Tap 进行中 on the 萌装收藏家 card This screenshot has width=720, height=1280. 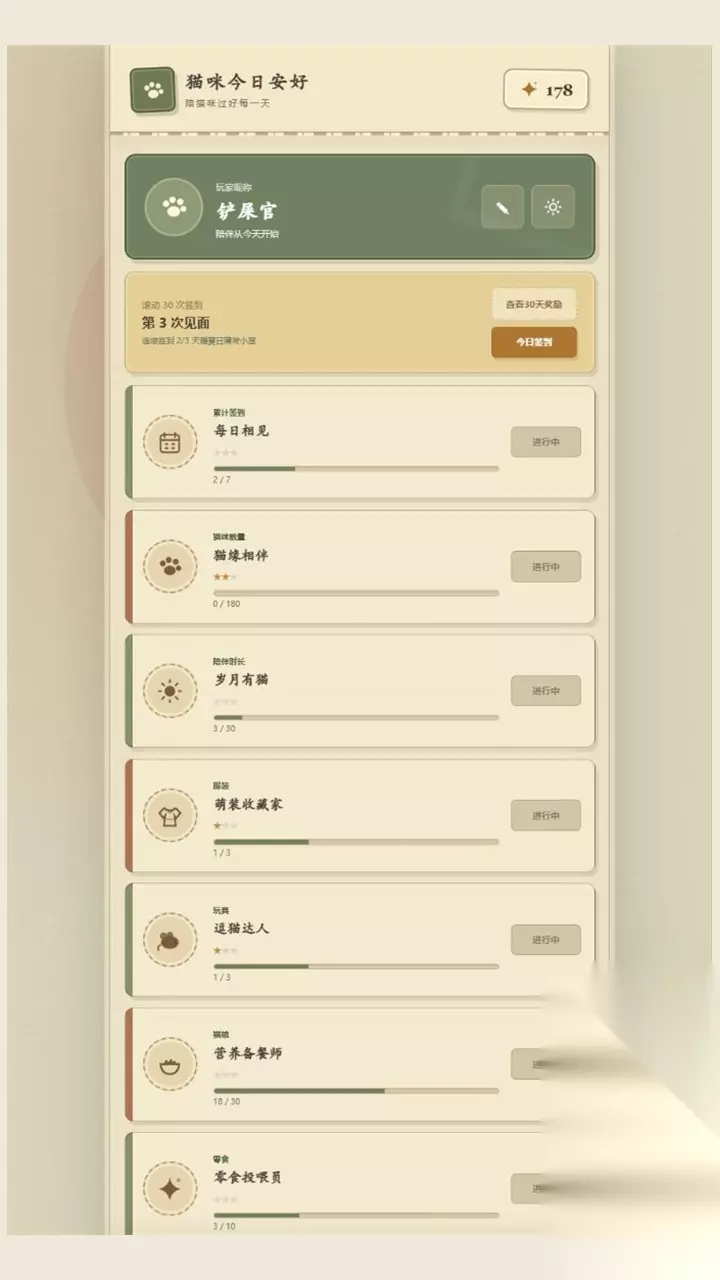click(x=546, y=815)
